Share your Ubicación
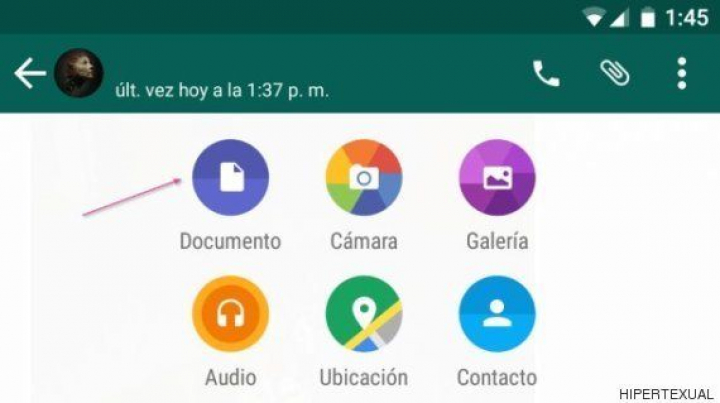720x403 pixels. 364,314
